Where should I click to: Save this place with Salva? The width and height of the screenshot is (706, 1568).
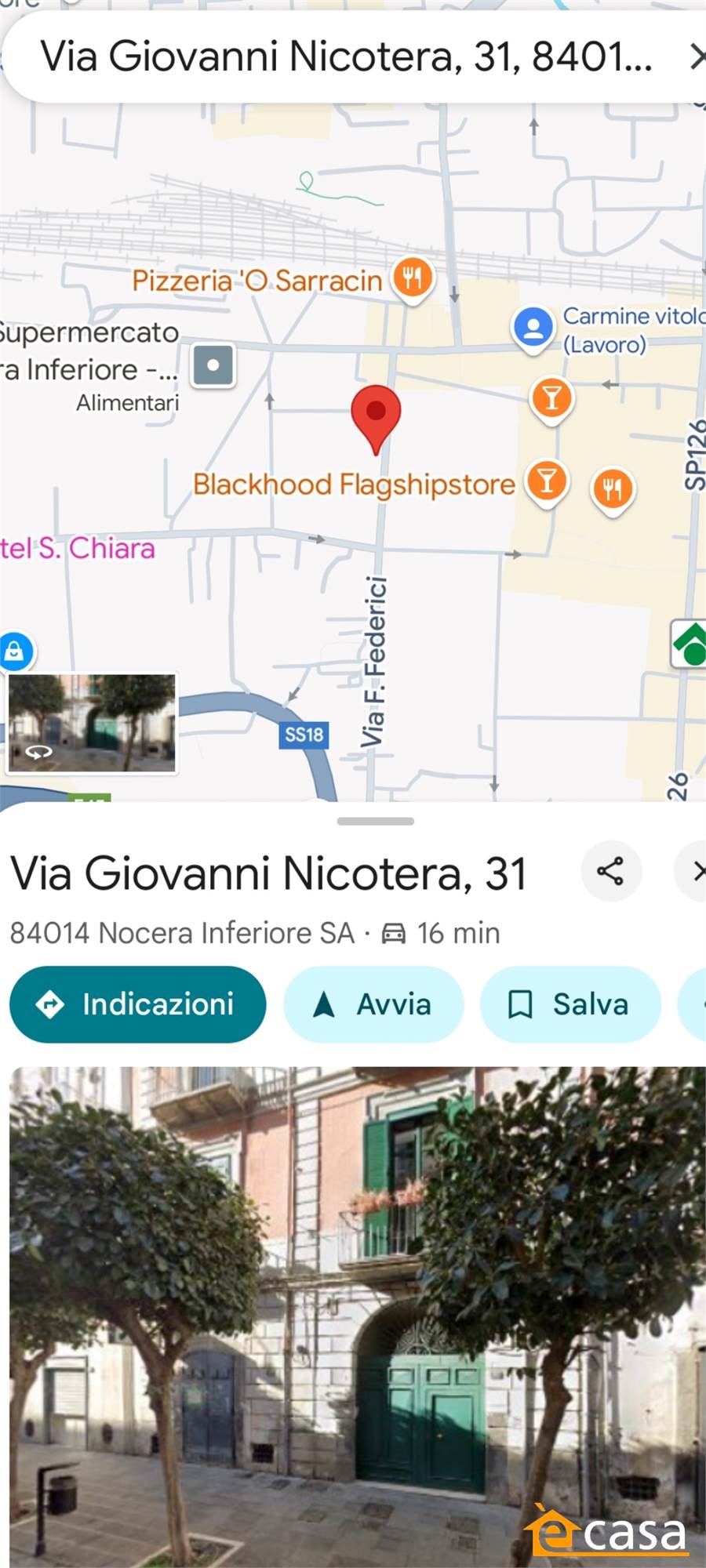(x=570, y=1004)
